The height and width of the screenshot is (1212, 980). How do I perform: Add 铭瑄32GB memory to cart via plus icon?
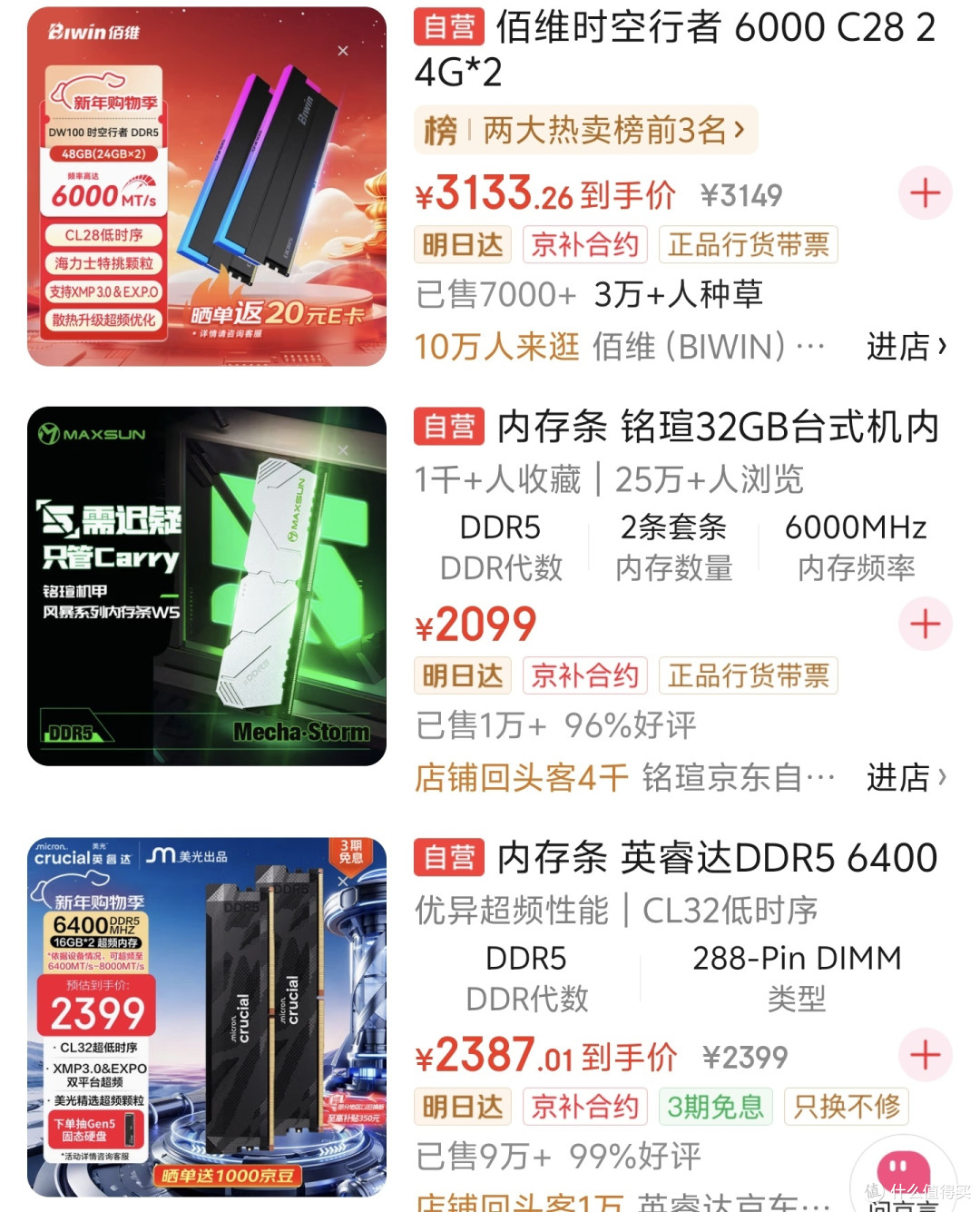pos(925,624)
